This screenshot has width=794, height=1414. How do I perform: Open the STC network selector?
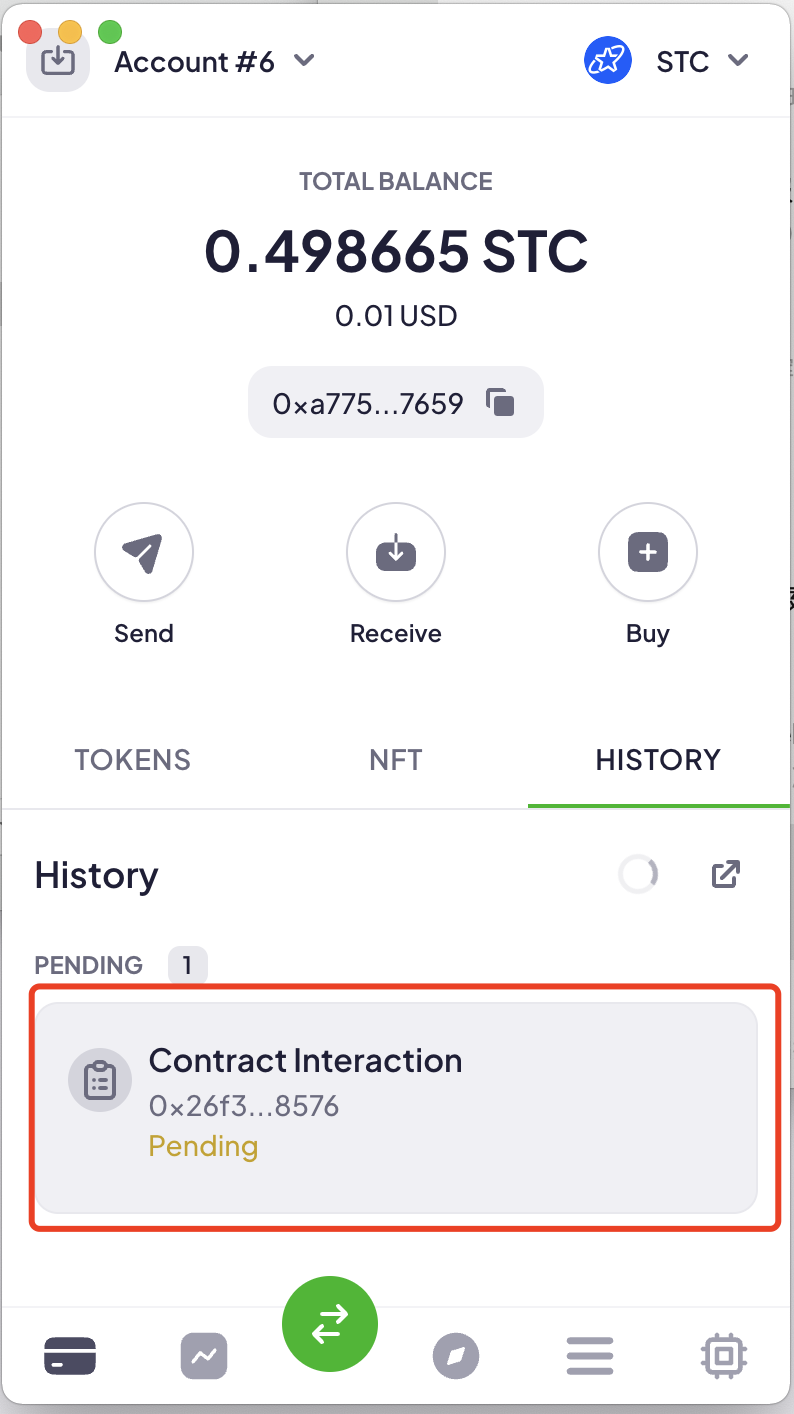(x=667, y=62)
